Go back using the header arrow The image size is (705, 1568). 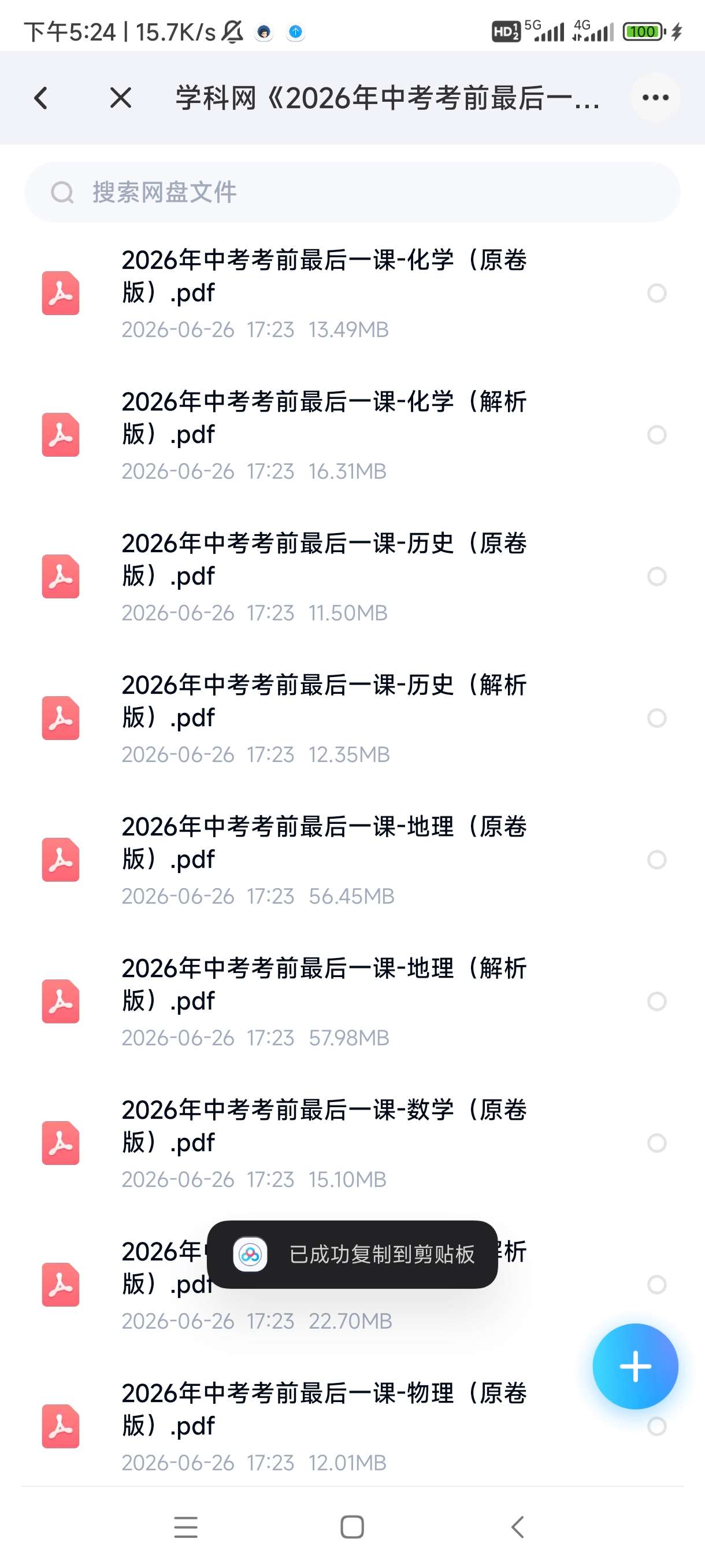(x=41, y=97)
